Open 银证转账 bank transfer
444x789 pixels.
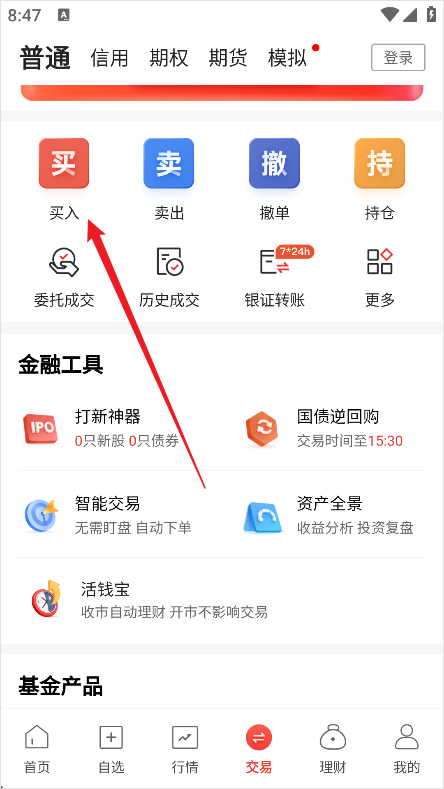point(274,277)
